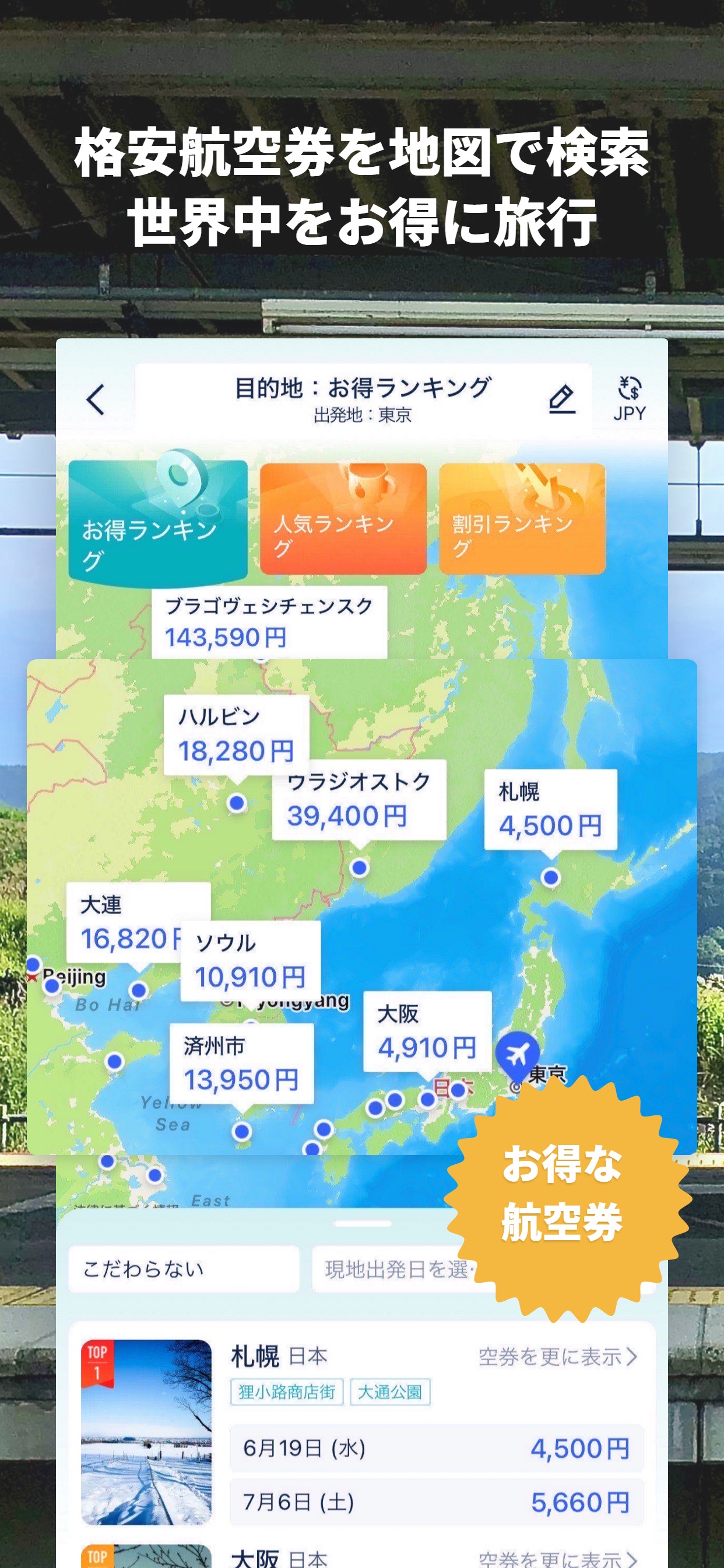
Task: Open the JPY currency selector
Action: pyautogui.click(x=630, y=397)
